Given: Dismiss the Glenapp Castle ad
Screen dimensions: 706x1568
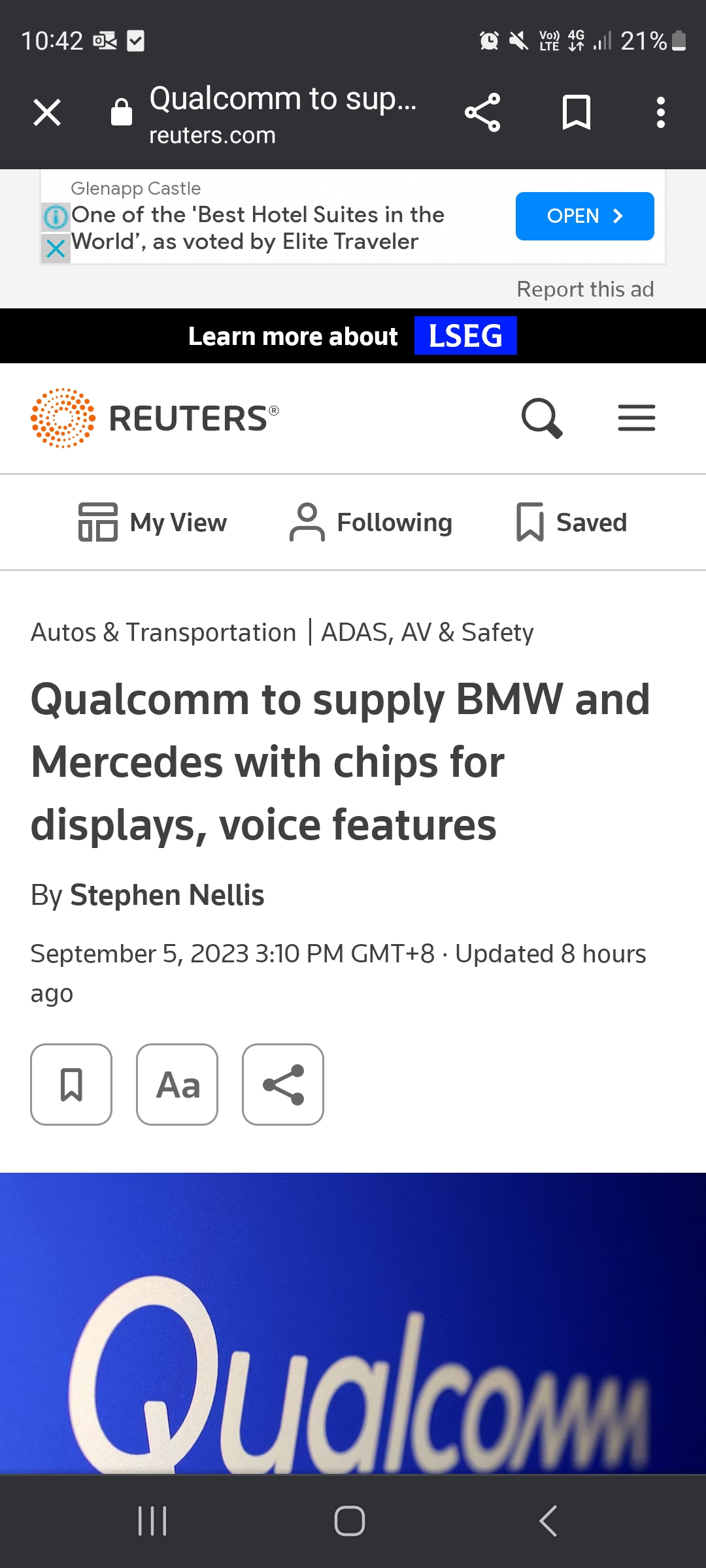Looking at the screenshot, I should [x=56, y=248].
